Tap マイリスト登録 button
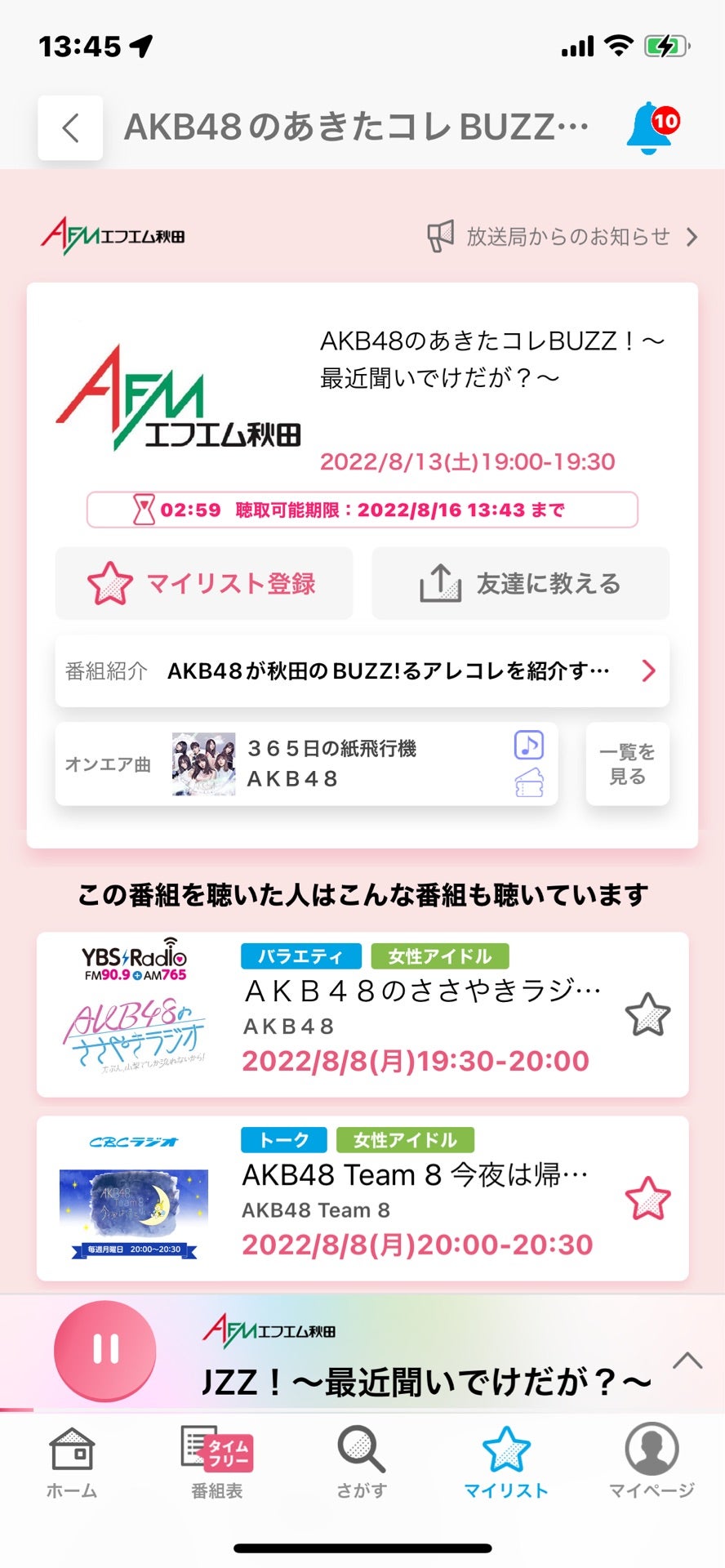725x1568 pixels. coord(203,583)
